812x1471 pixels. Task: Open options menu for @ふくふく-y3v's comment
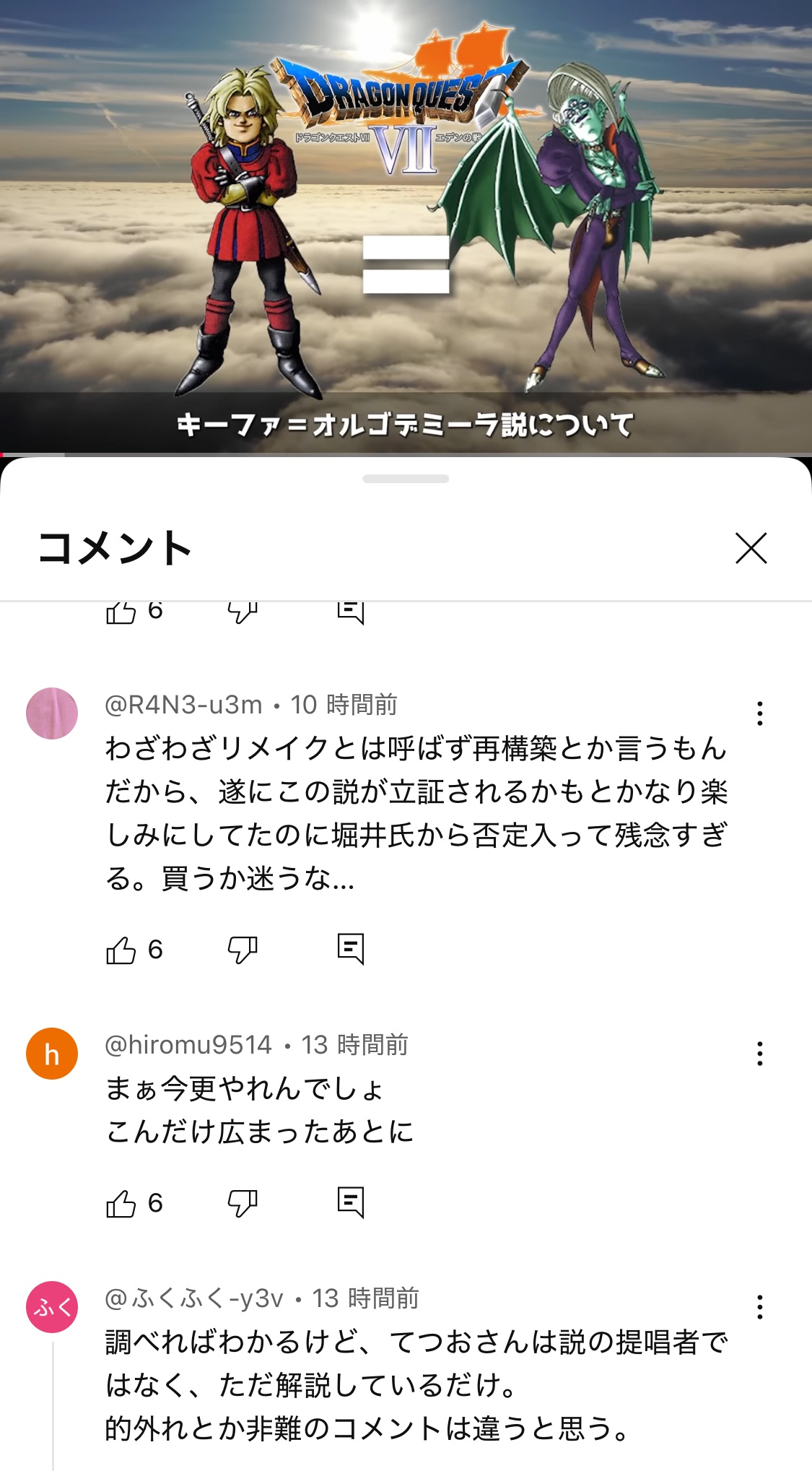(x=759, y=1307)
